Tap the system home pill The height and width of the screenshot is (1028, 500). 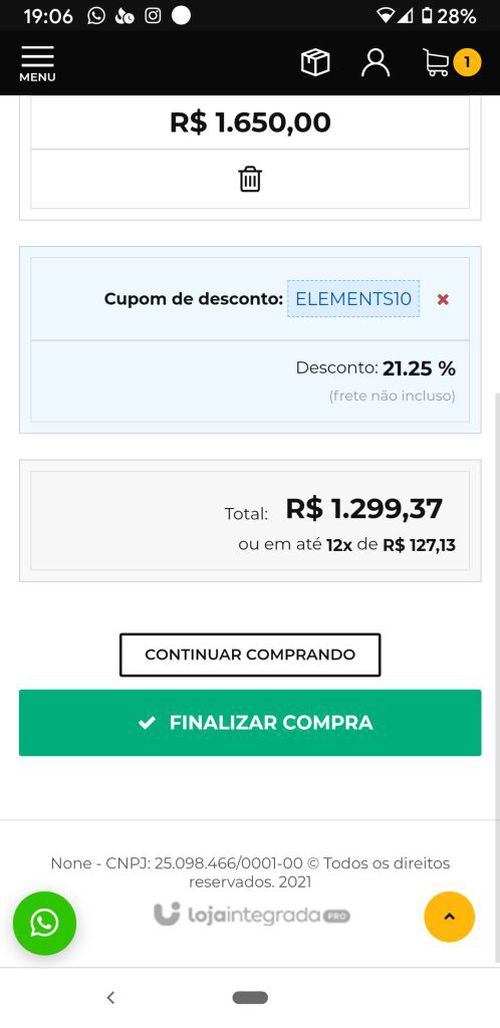pos(250,998)
